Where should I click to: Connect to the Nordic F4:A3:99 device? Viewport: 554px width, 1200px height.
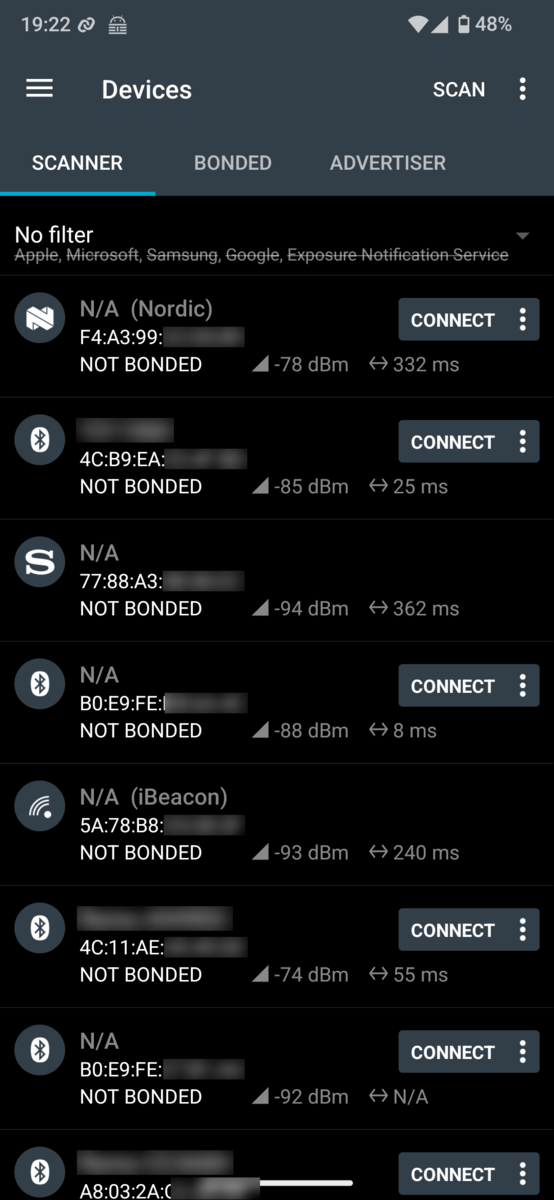(x=452, y=320)
